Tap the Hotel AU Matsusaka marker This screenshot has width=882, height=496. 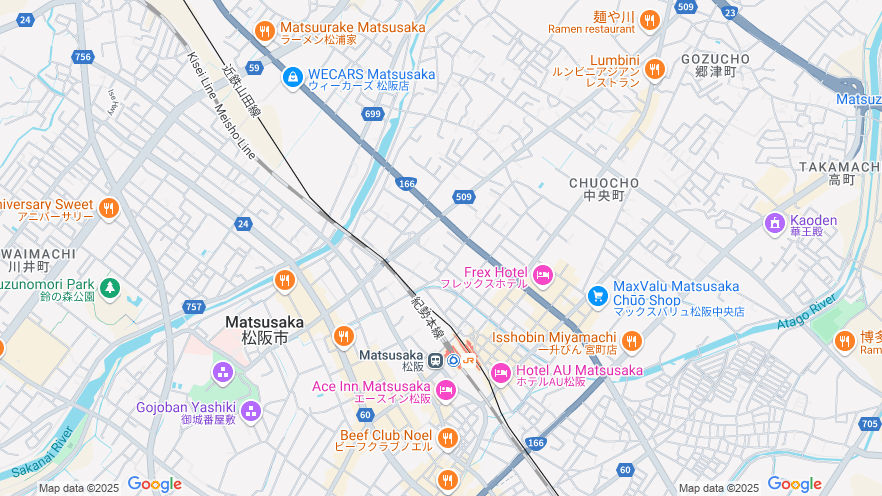point(500,374)
